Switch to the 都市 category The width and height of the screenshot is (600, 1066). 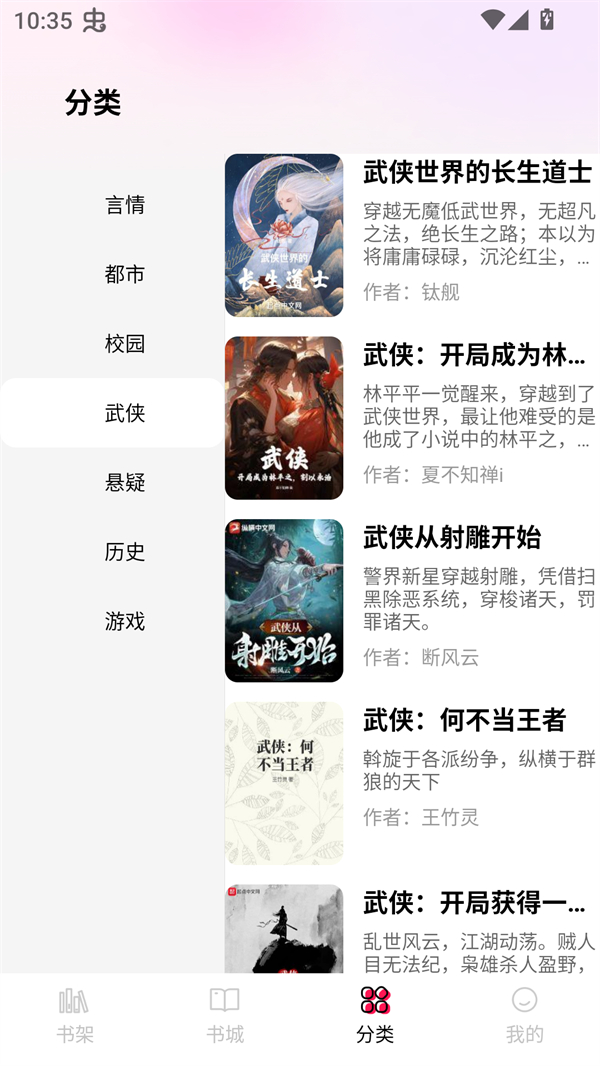125,274
